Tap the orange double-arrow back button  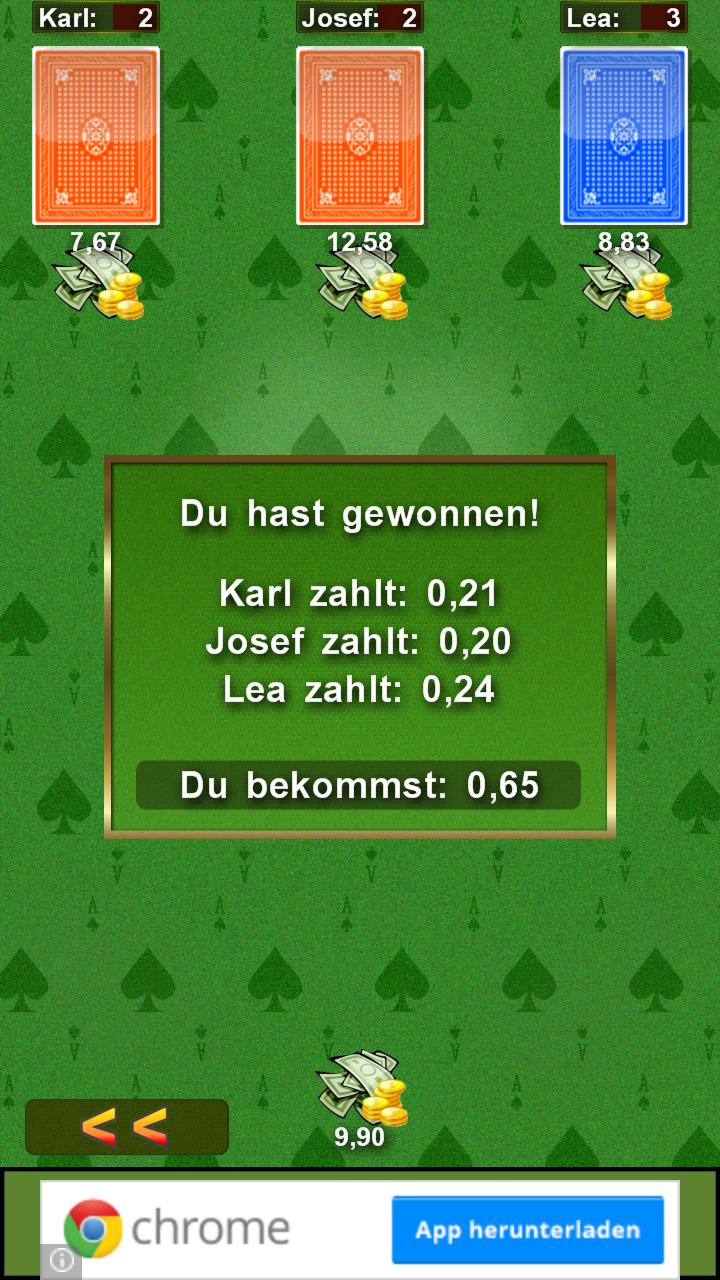126,1127
